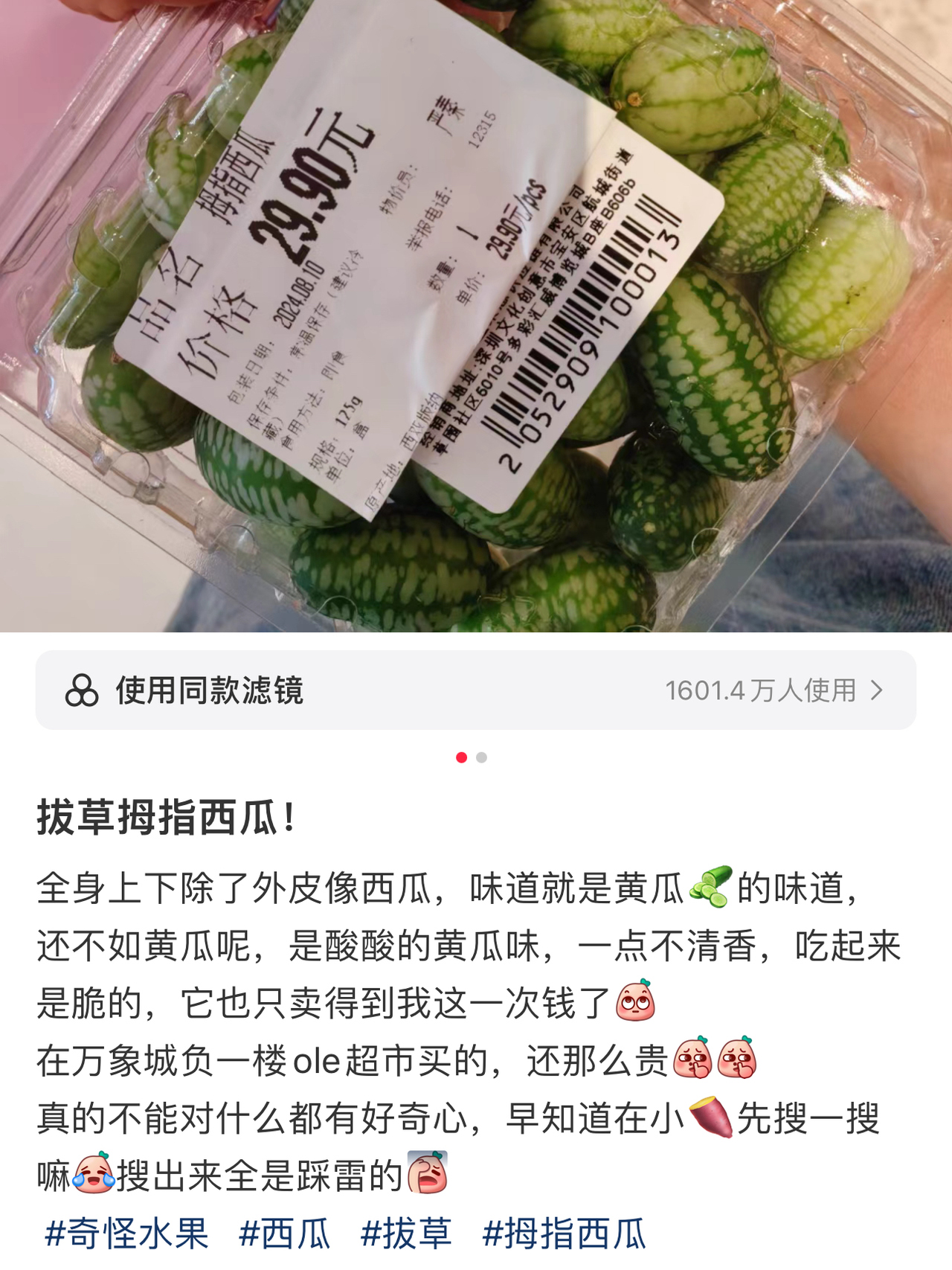Viewport: 952px width, 1270px height.
Task: Open the #奇怪水果 hashtag
Action: tap(126, 1234)
